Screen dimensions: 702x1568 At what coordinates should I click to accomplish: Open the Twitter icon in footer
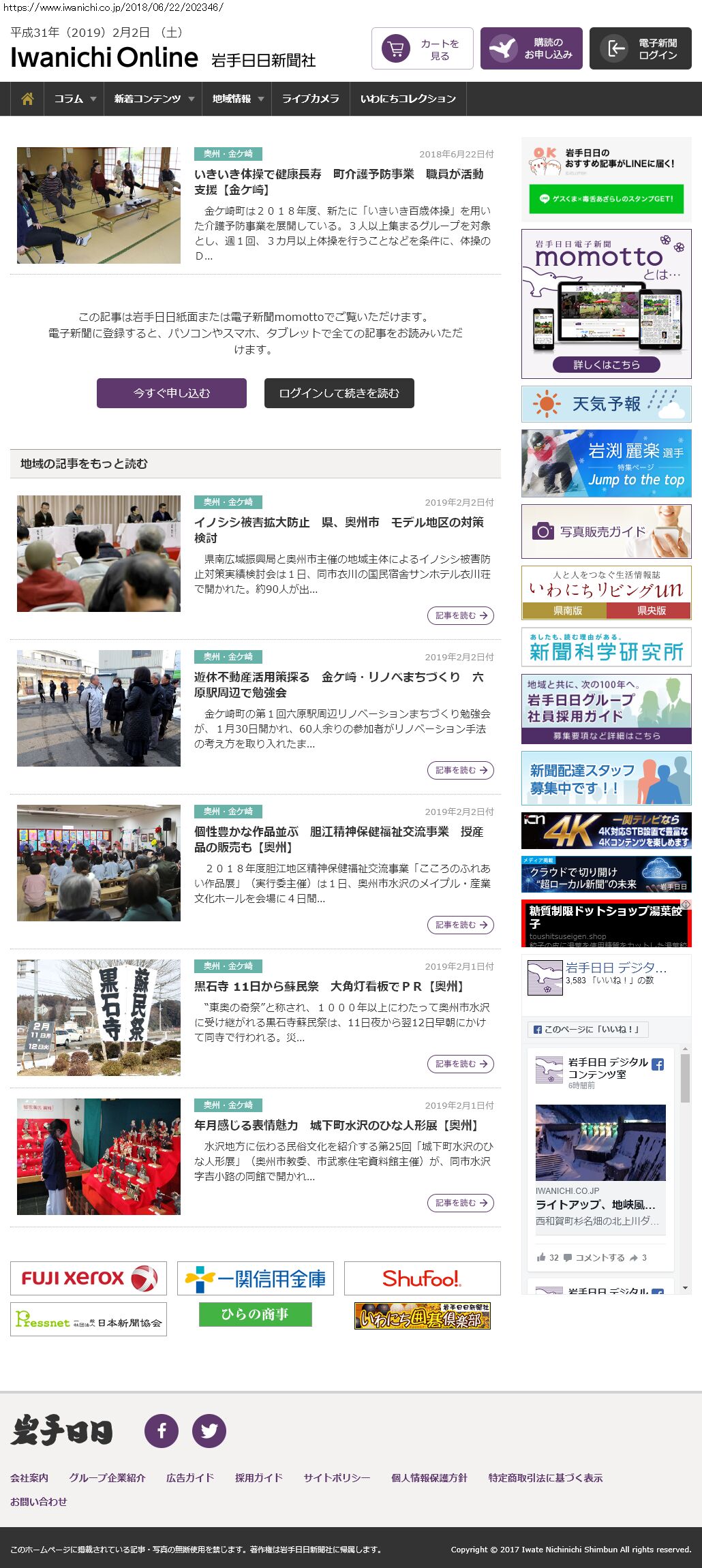[209, 1430]
